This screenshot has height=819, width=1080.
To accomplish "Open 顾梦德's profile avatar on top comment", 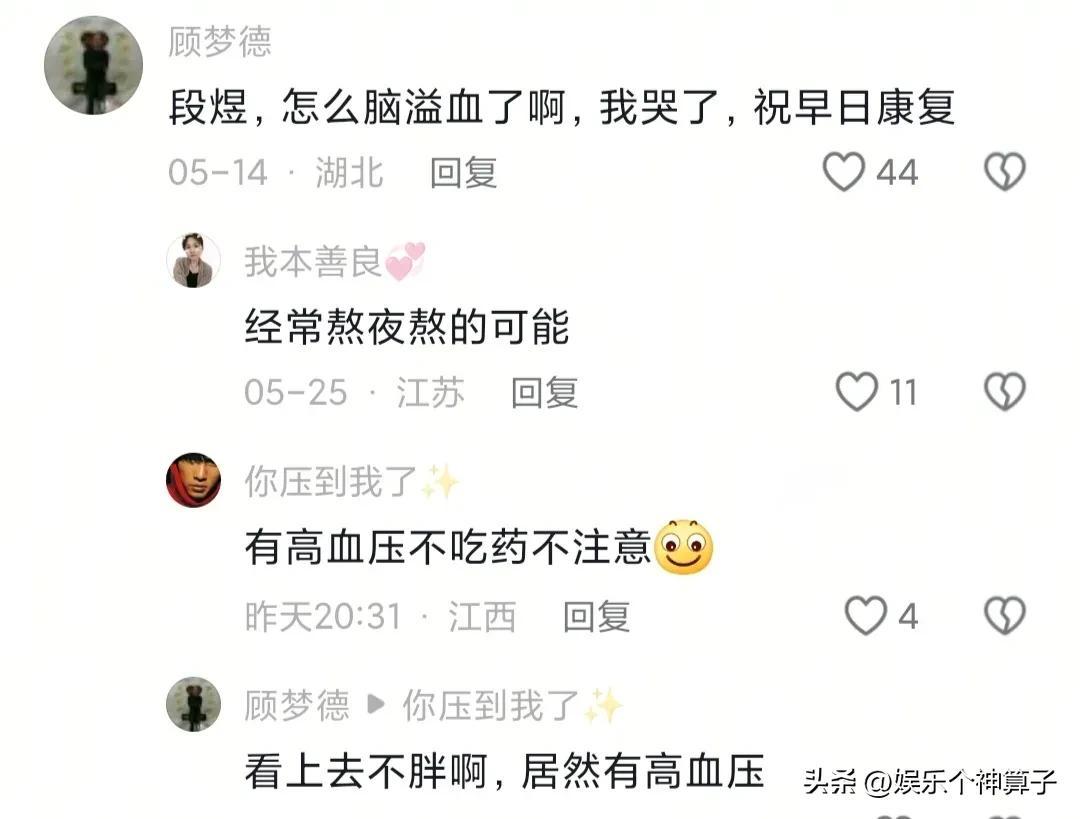I will 93,65.
